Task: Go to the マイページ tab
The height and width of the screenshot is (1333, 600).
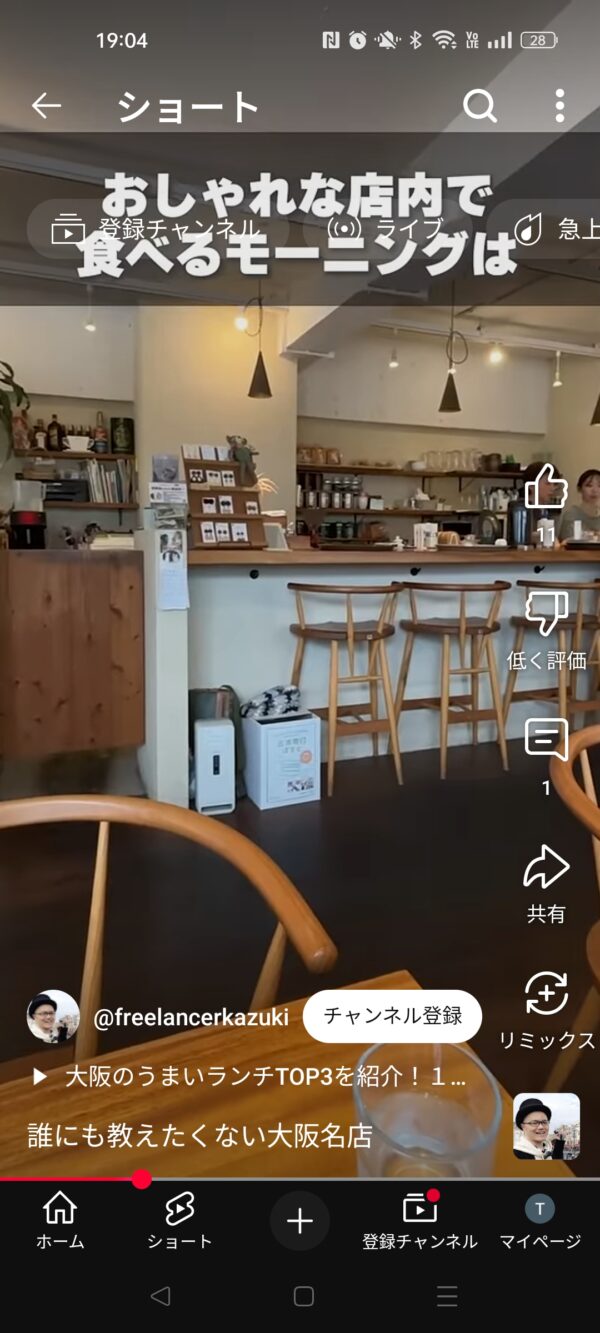Action: [540, 1220]
